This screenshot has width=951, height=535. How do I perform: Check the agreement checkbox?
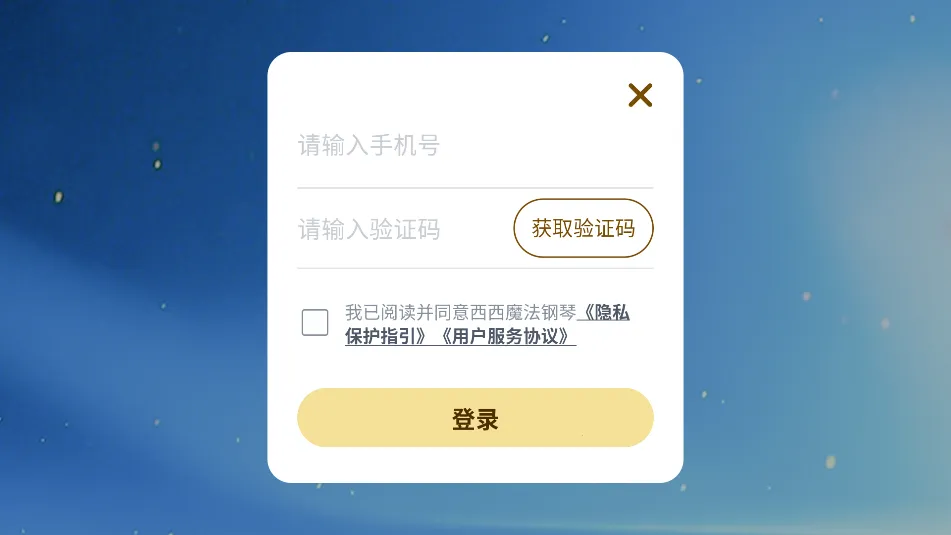[315, 323]
